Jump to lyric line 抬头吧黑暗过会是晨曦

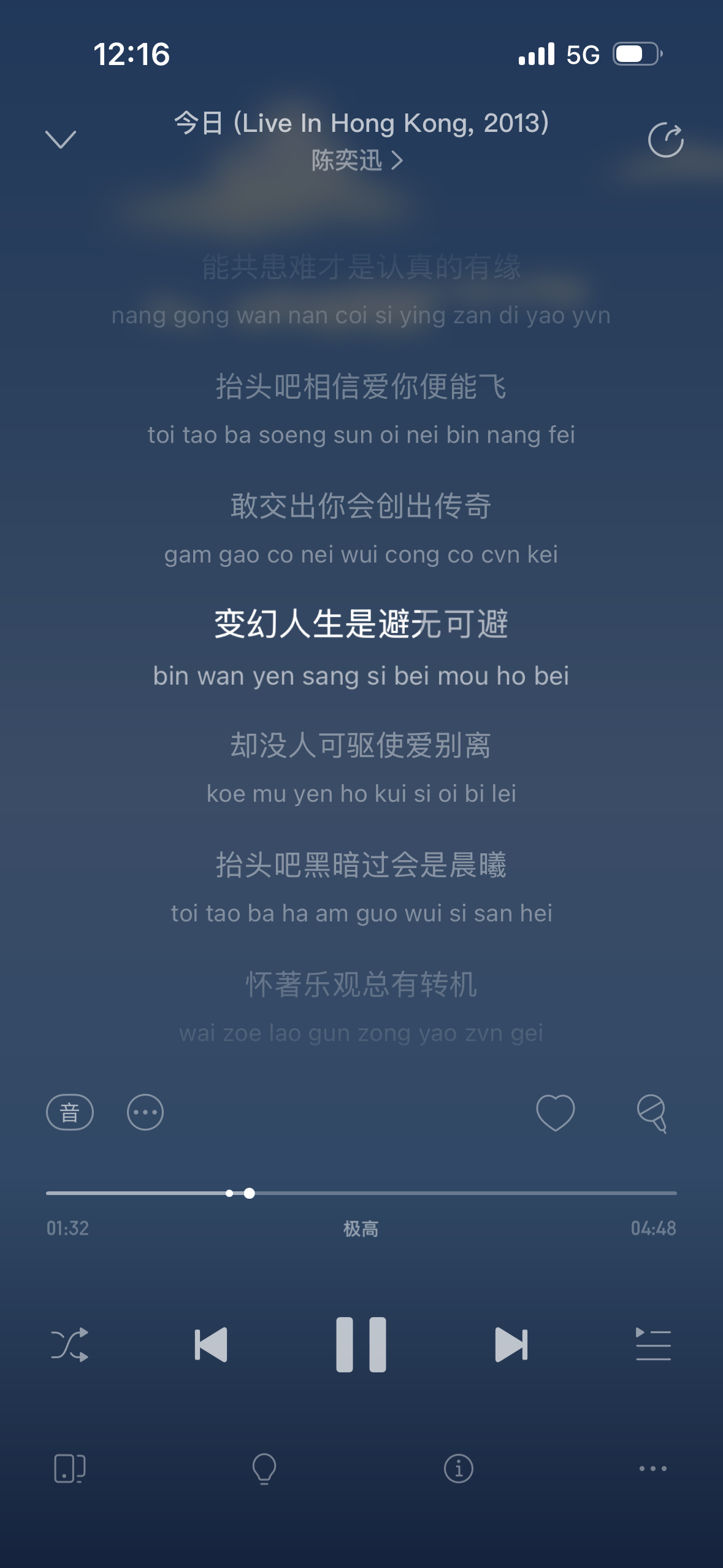[x=361, y=865]
